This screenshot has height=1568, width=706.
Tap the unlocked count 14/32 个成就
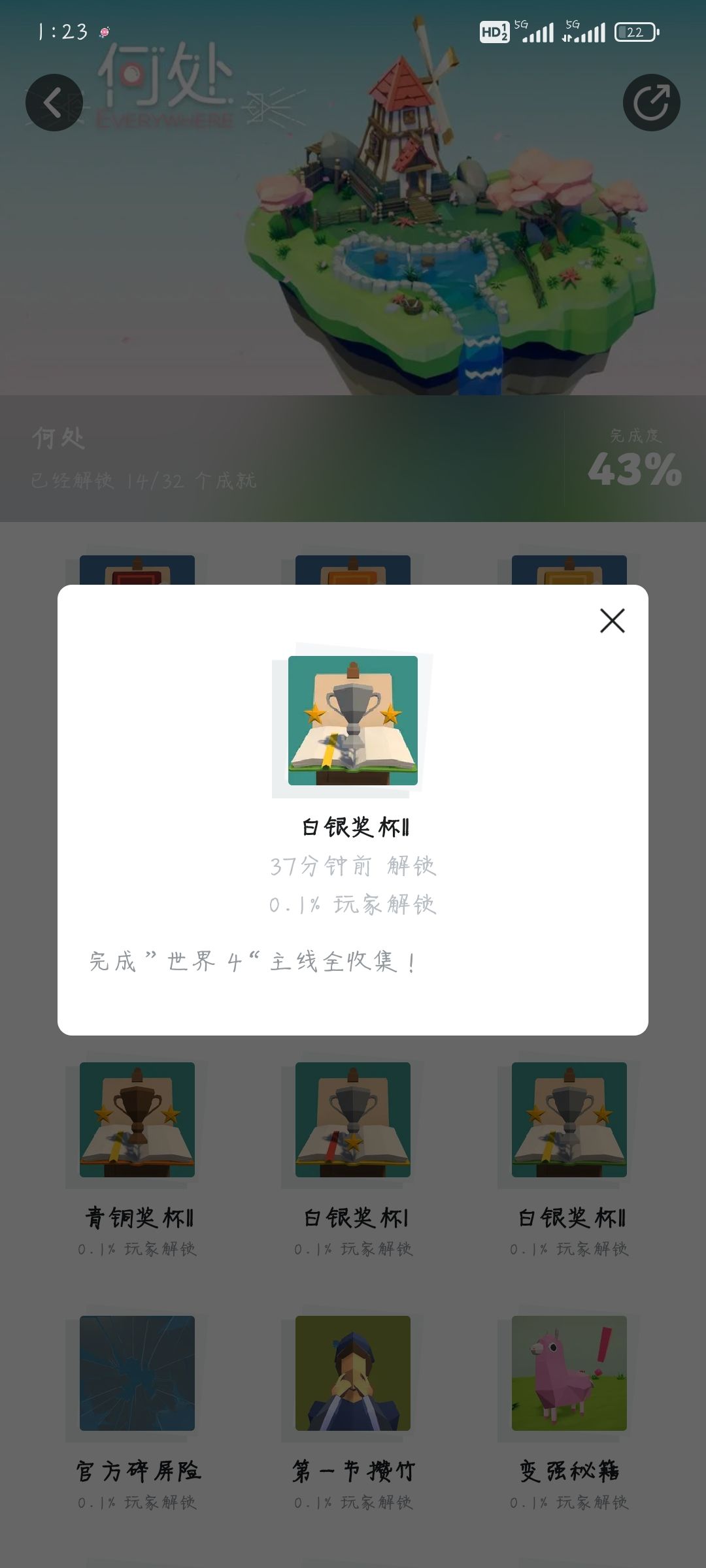144,480
